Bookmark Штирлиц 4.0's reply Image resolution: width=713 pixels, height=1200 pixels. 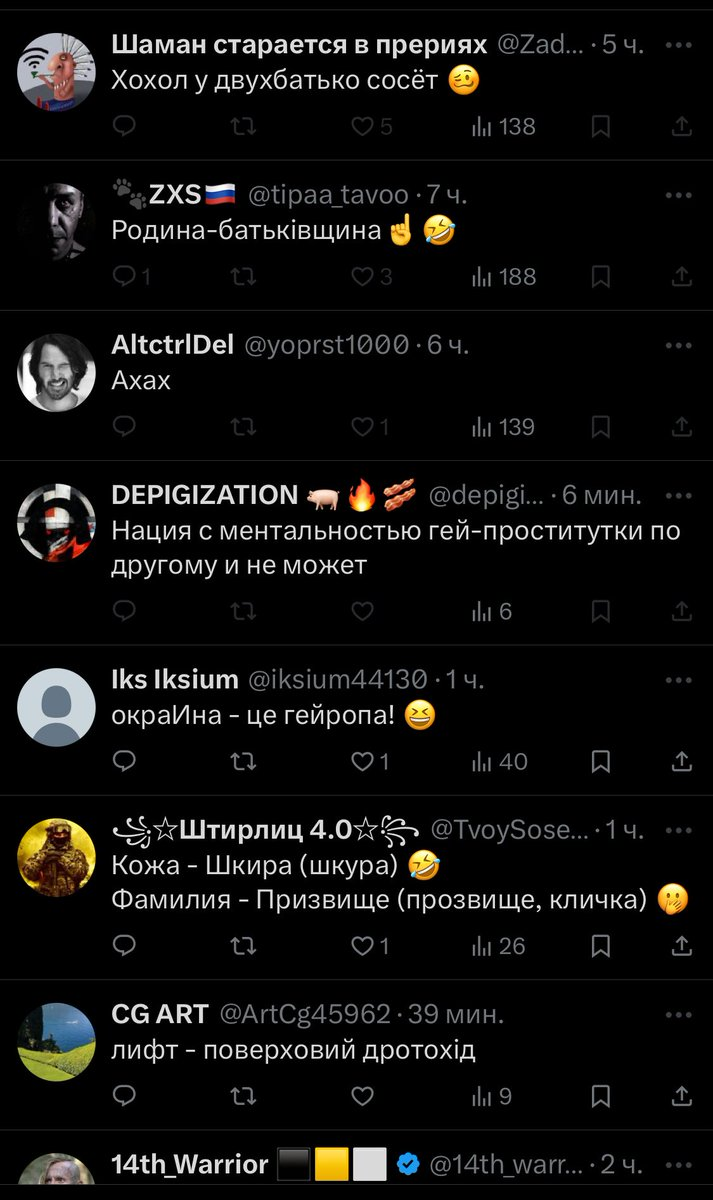coord(600,945)
